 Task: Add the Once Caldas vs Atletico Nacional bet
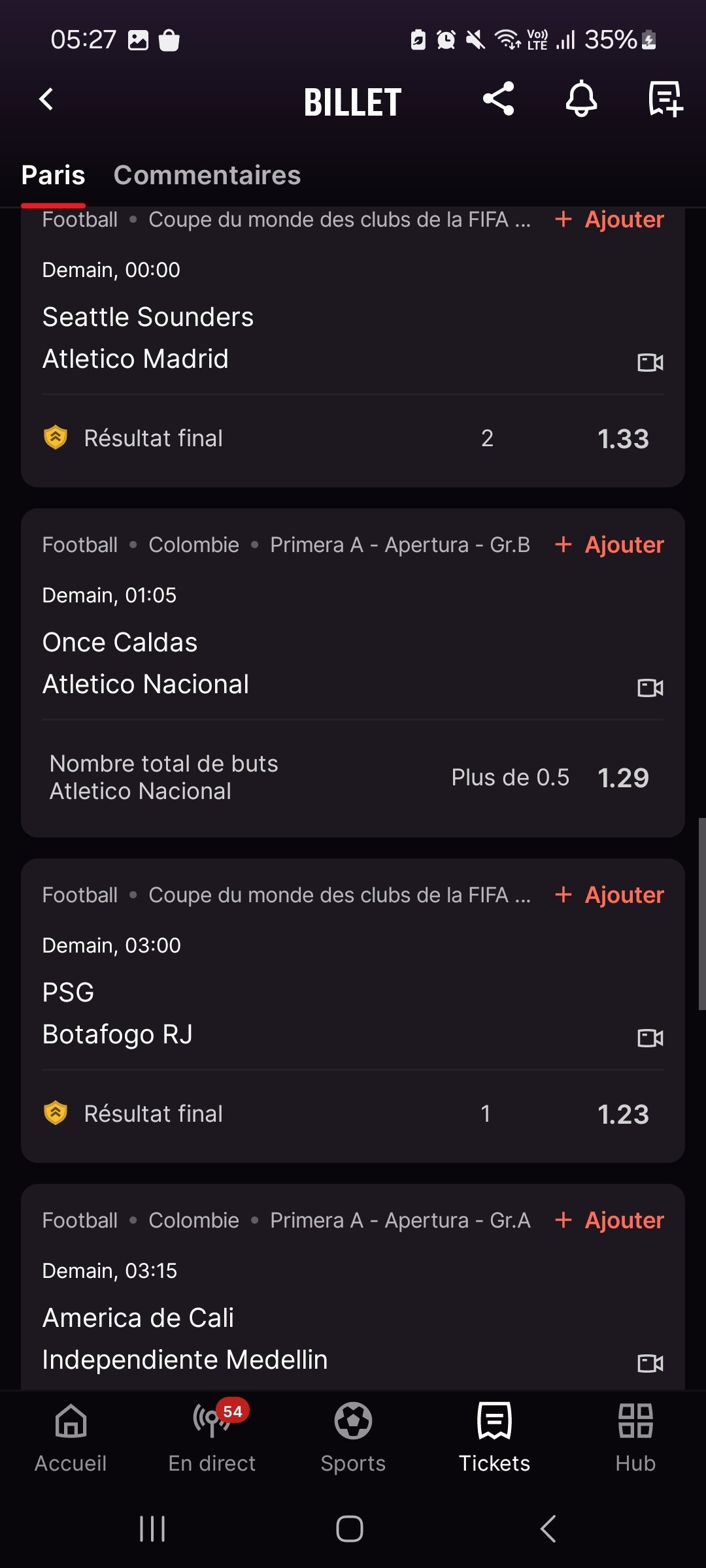609,545
